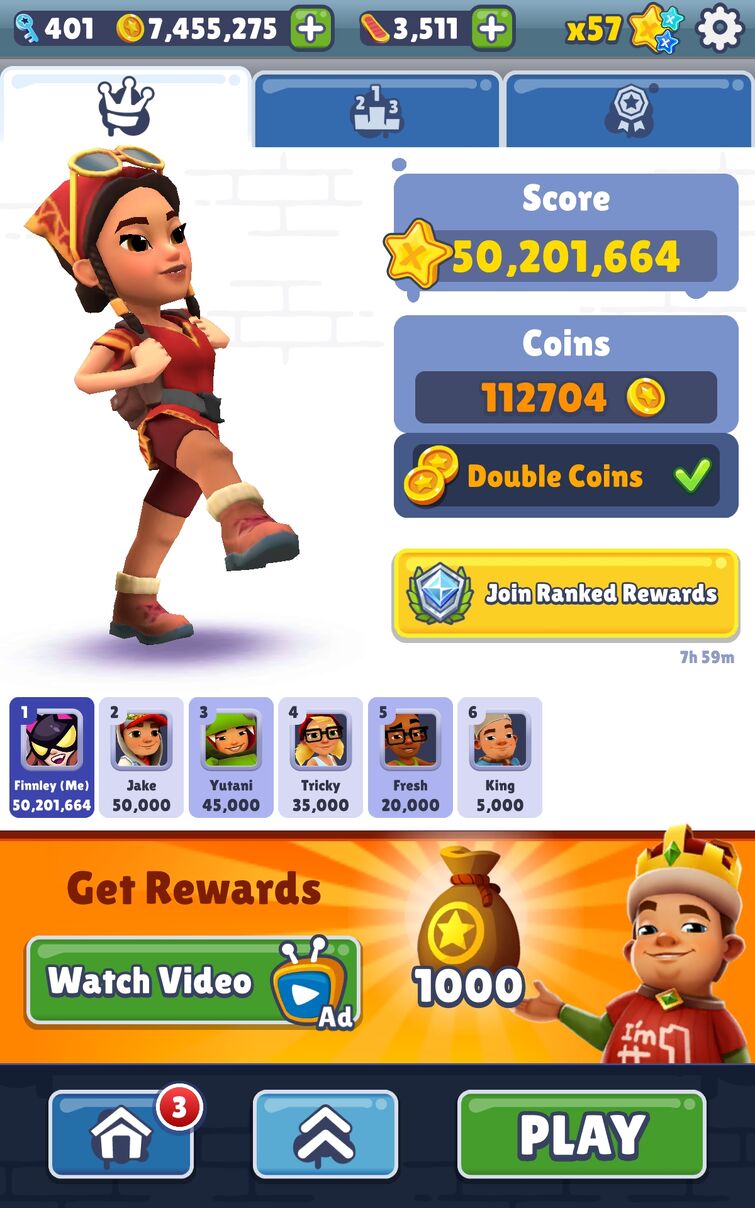Switch to the medal awards tab
755x1208 pixels.
click(x=630, y=110)
